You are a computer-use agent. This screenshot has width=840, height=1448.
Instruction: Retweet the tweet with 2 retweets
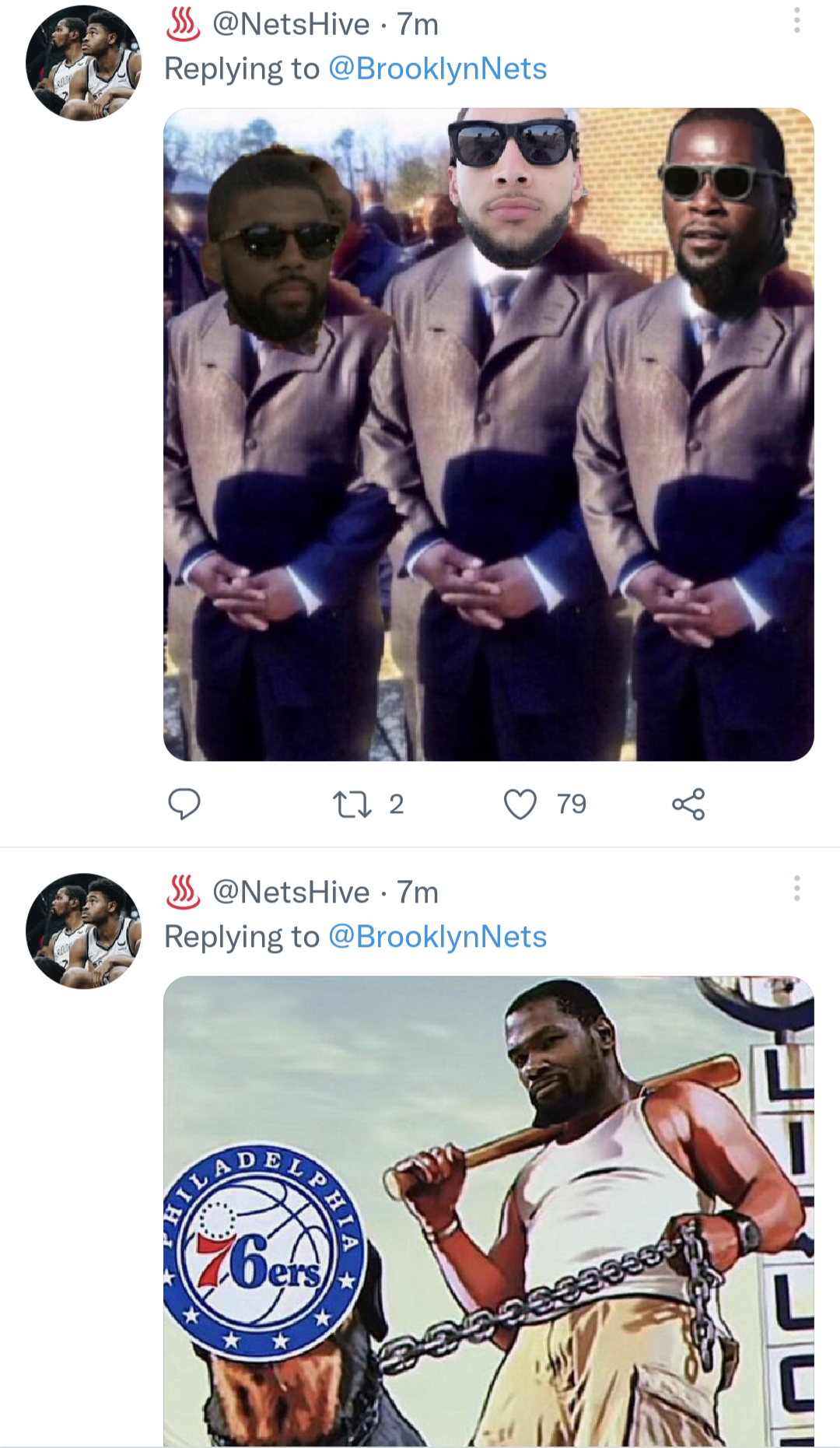[x=352, y=804]
